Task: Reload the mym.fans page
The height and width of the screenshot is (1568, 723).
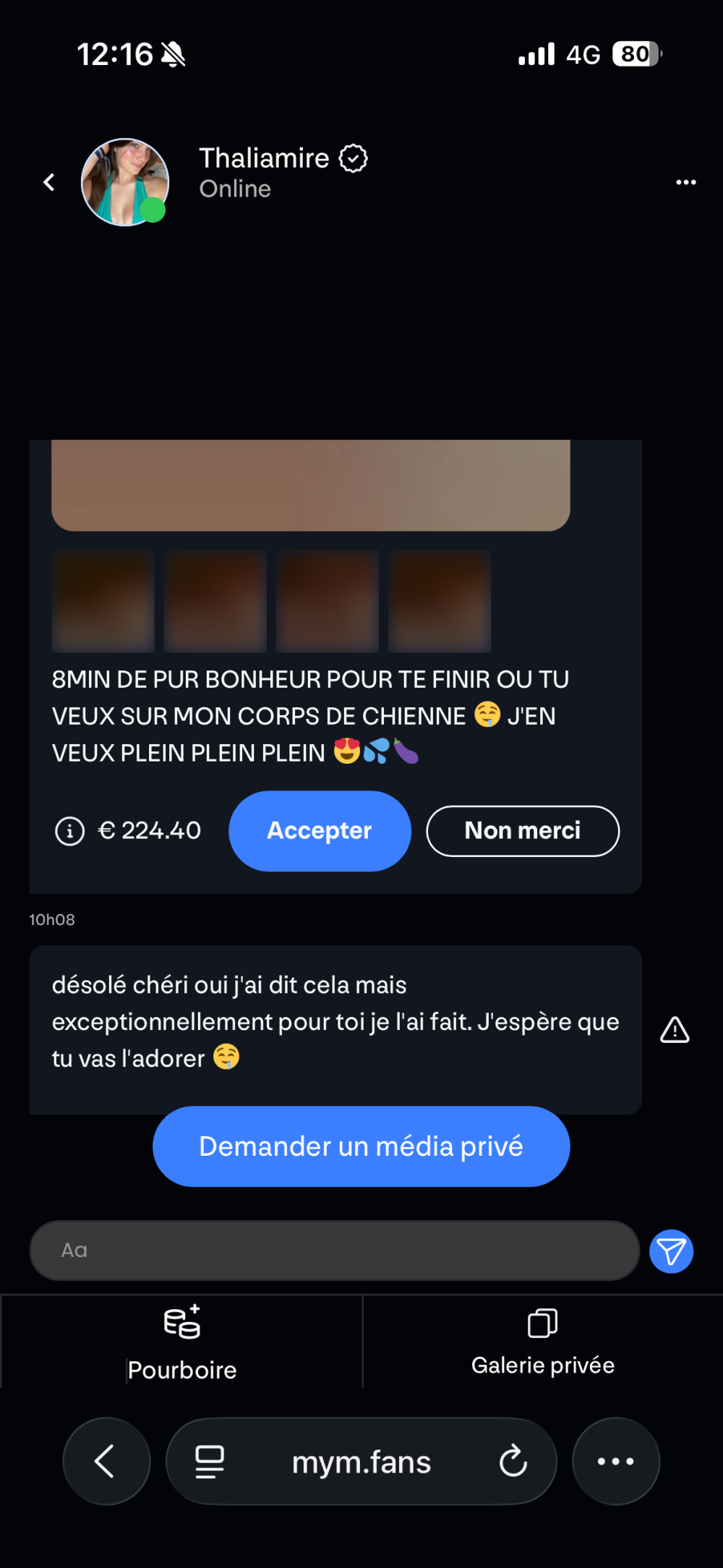Action: click(513, 1462)
